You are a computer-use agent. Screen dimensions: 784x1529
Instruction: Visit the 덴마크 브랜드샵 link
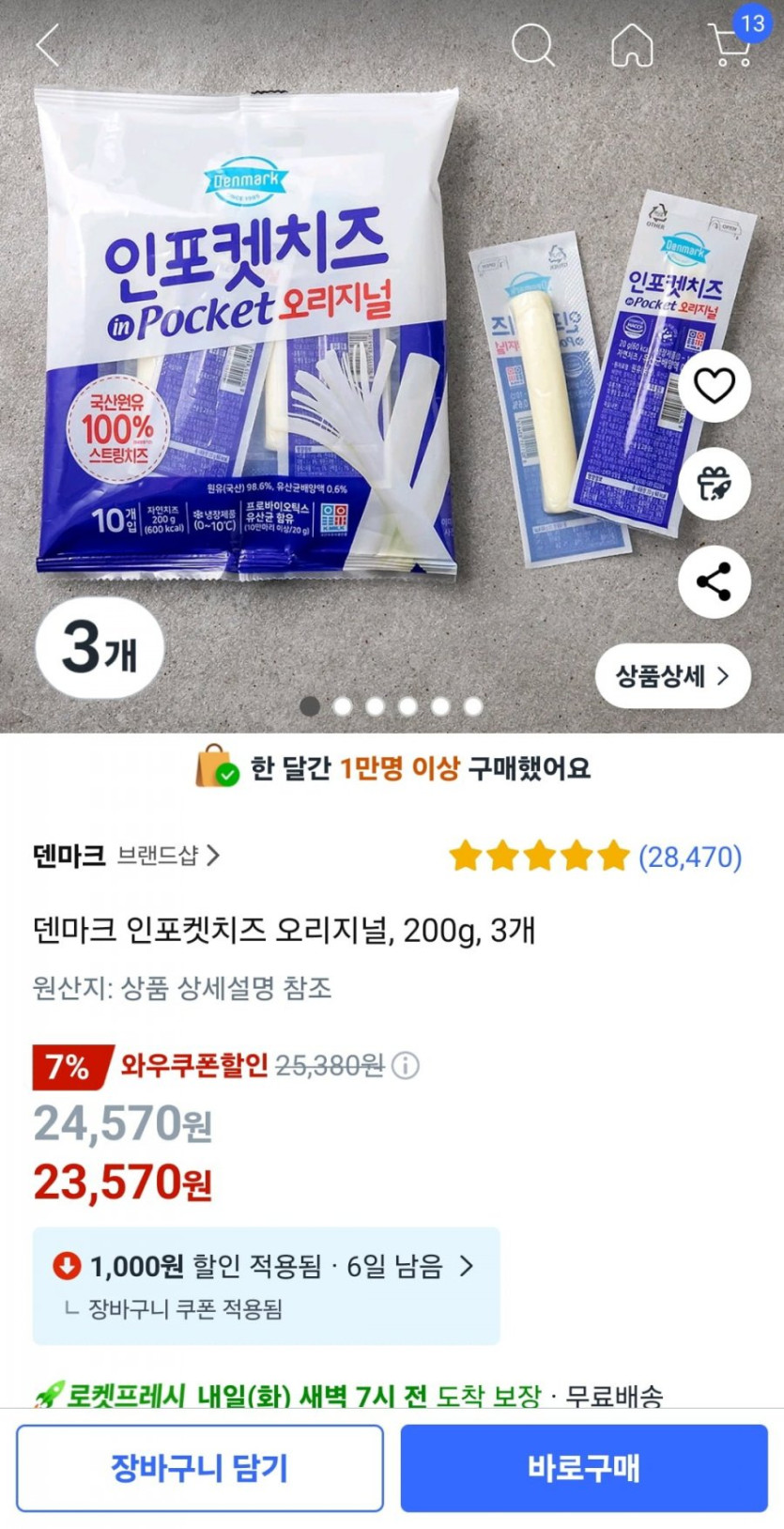[127, 856]
